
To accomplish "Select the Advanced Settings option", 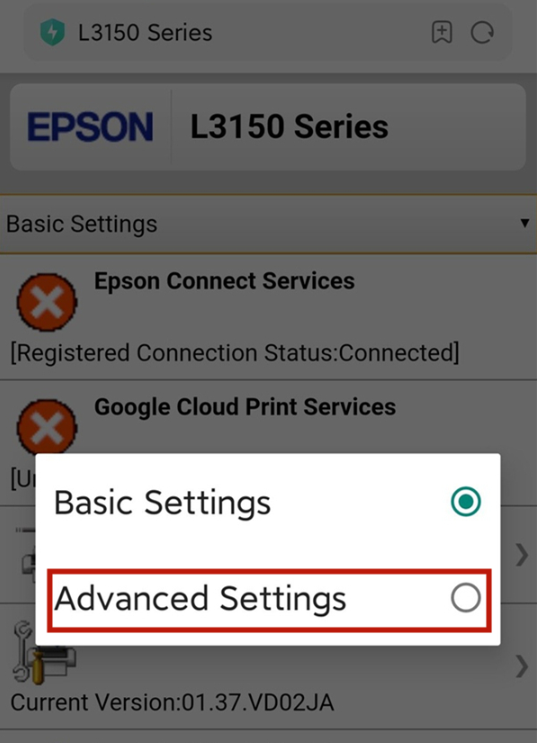I will point(269,599).
